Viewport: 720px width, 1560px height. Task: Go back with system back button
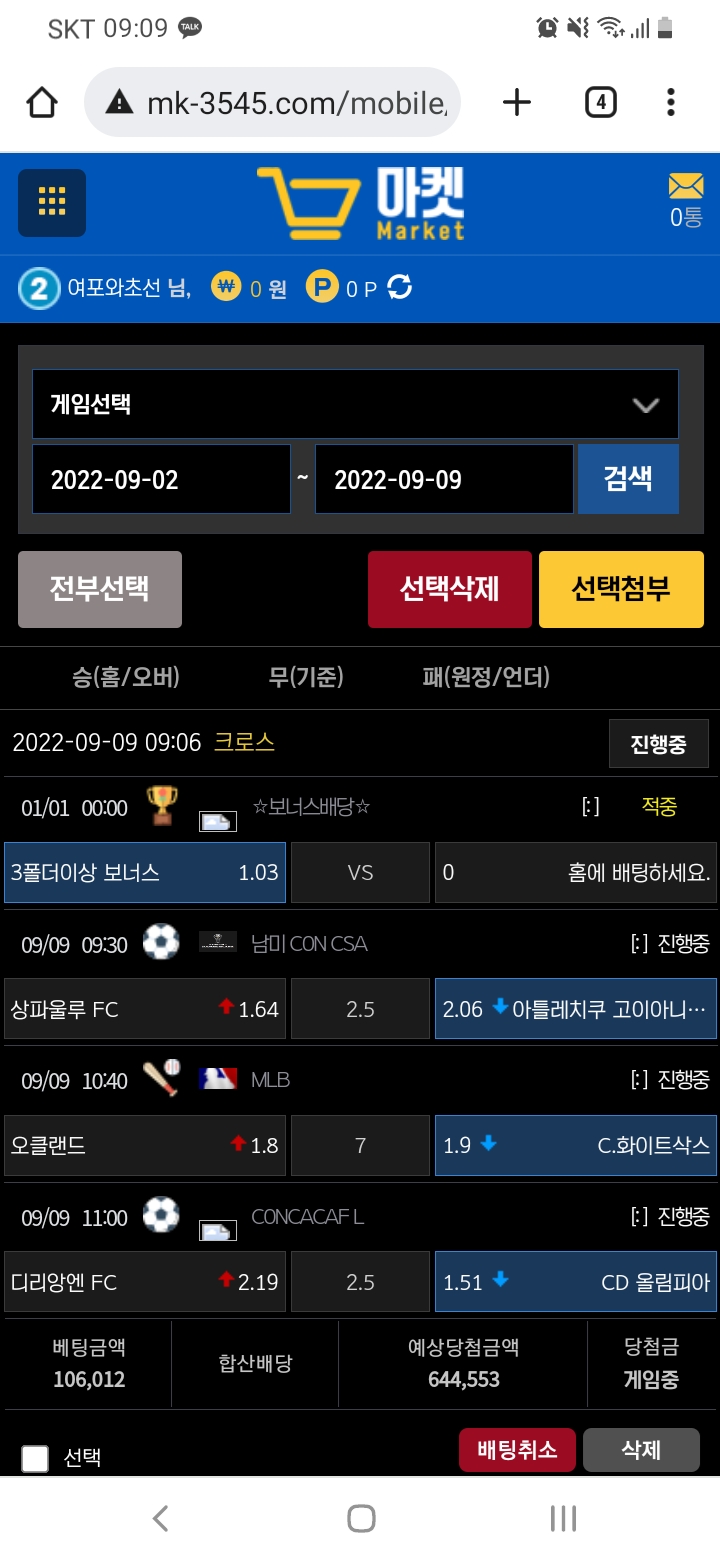[160, 1519]
